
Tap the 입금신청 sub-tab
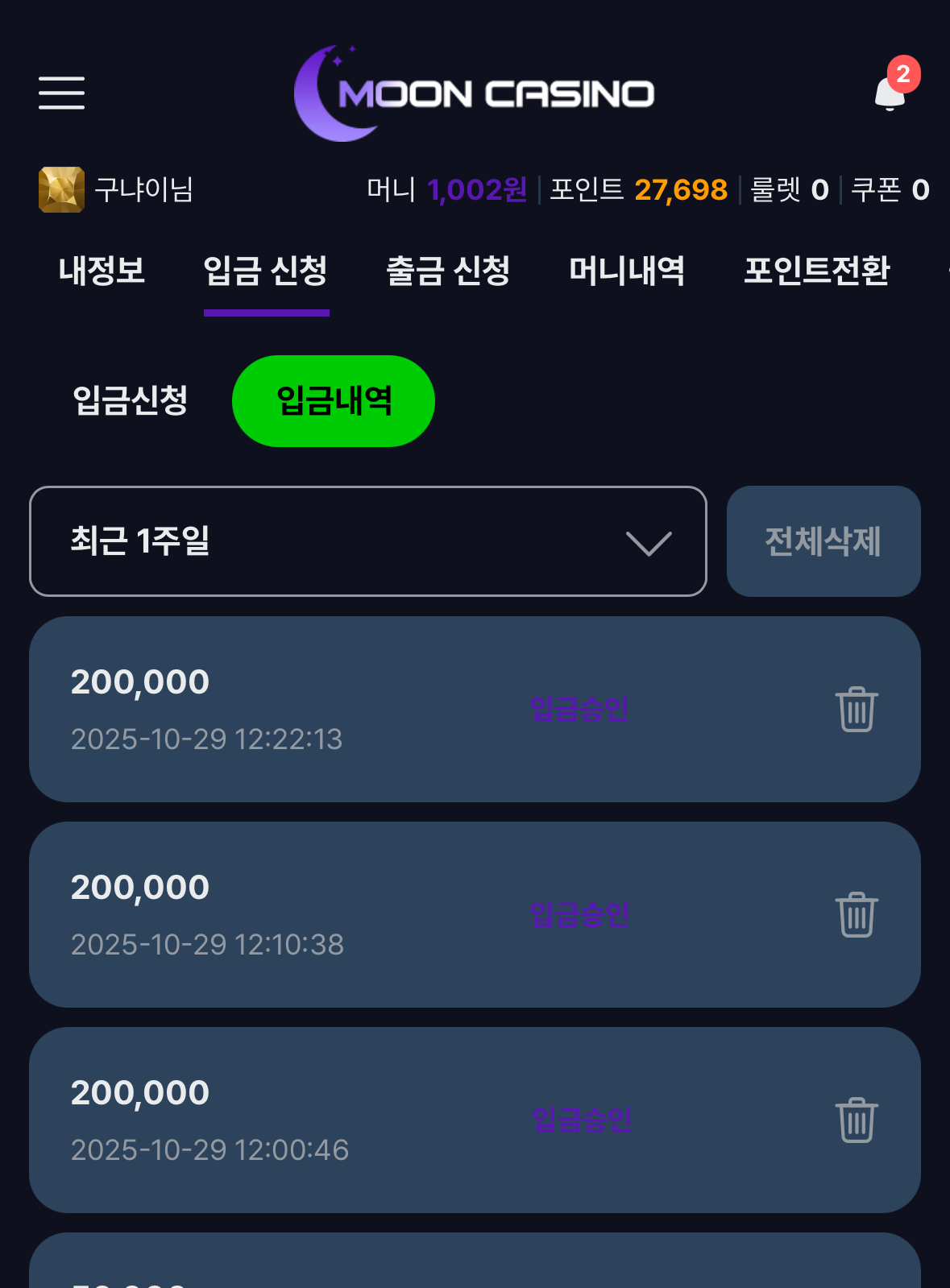(131, 400)
